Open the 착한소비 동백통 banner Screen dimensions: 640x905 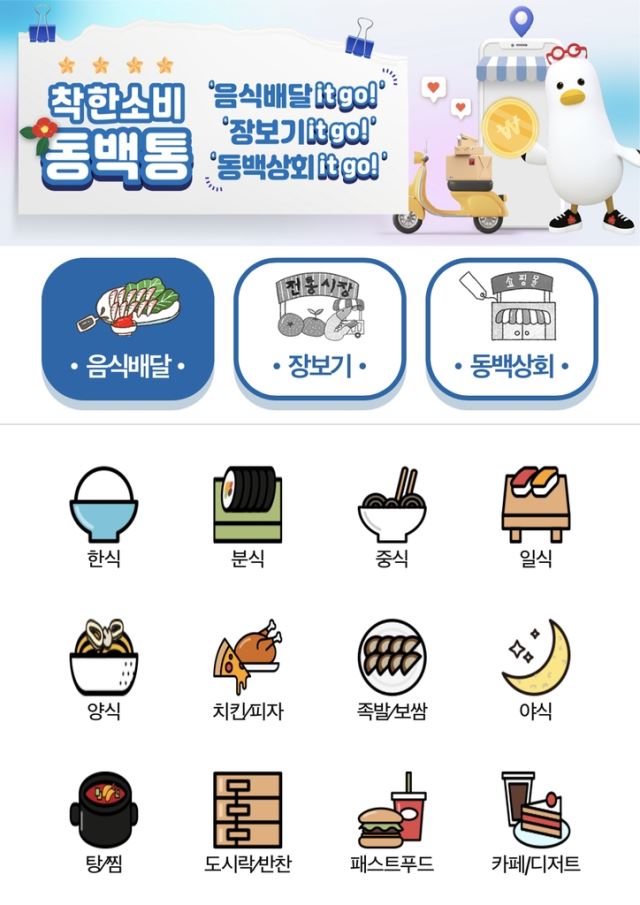click(x=319, y=122)
